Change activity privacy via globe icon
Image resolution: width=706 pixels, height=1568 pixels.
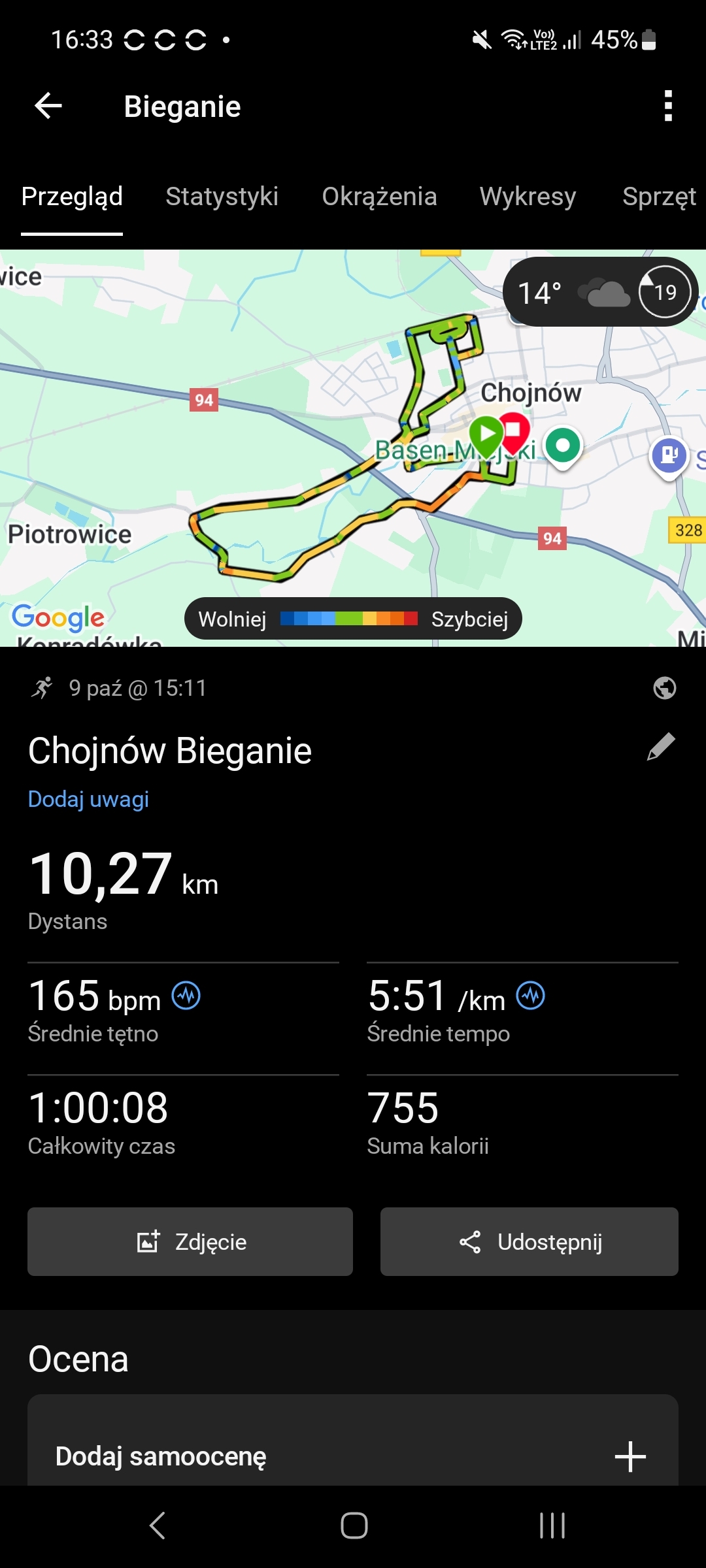[x=664, y=688]
